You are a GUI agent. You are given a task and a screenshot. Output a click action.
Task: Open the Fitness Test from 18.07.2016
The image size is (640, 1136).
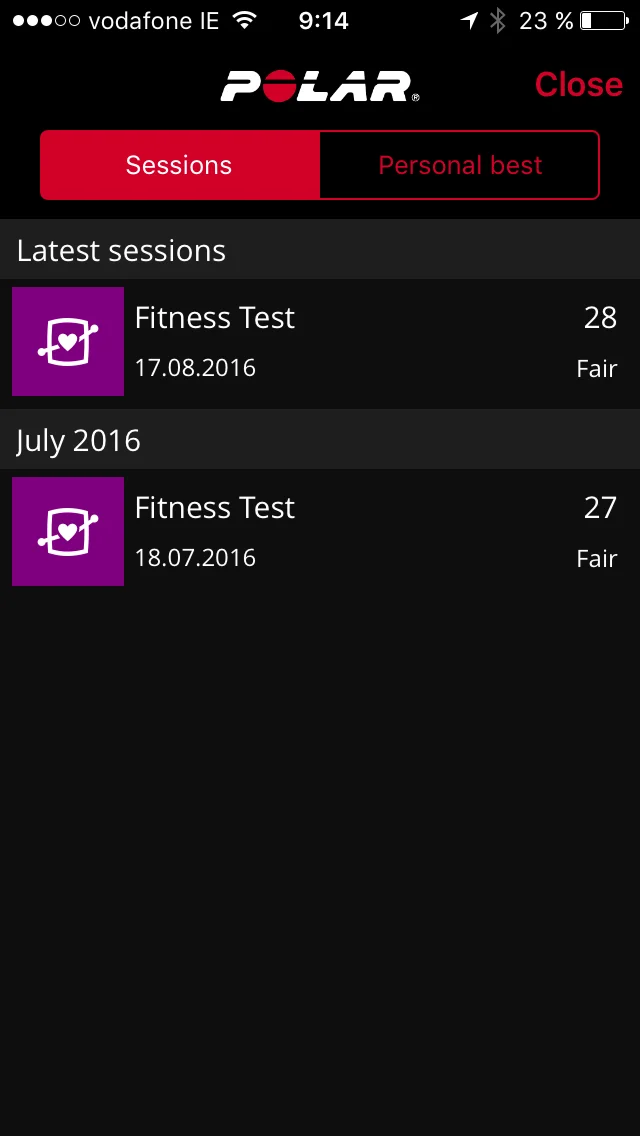[320, 532]
